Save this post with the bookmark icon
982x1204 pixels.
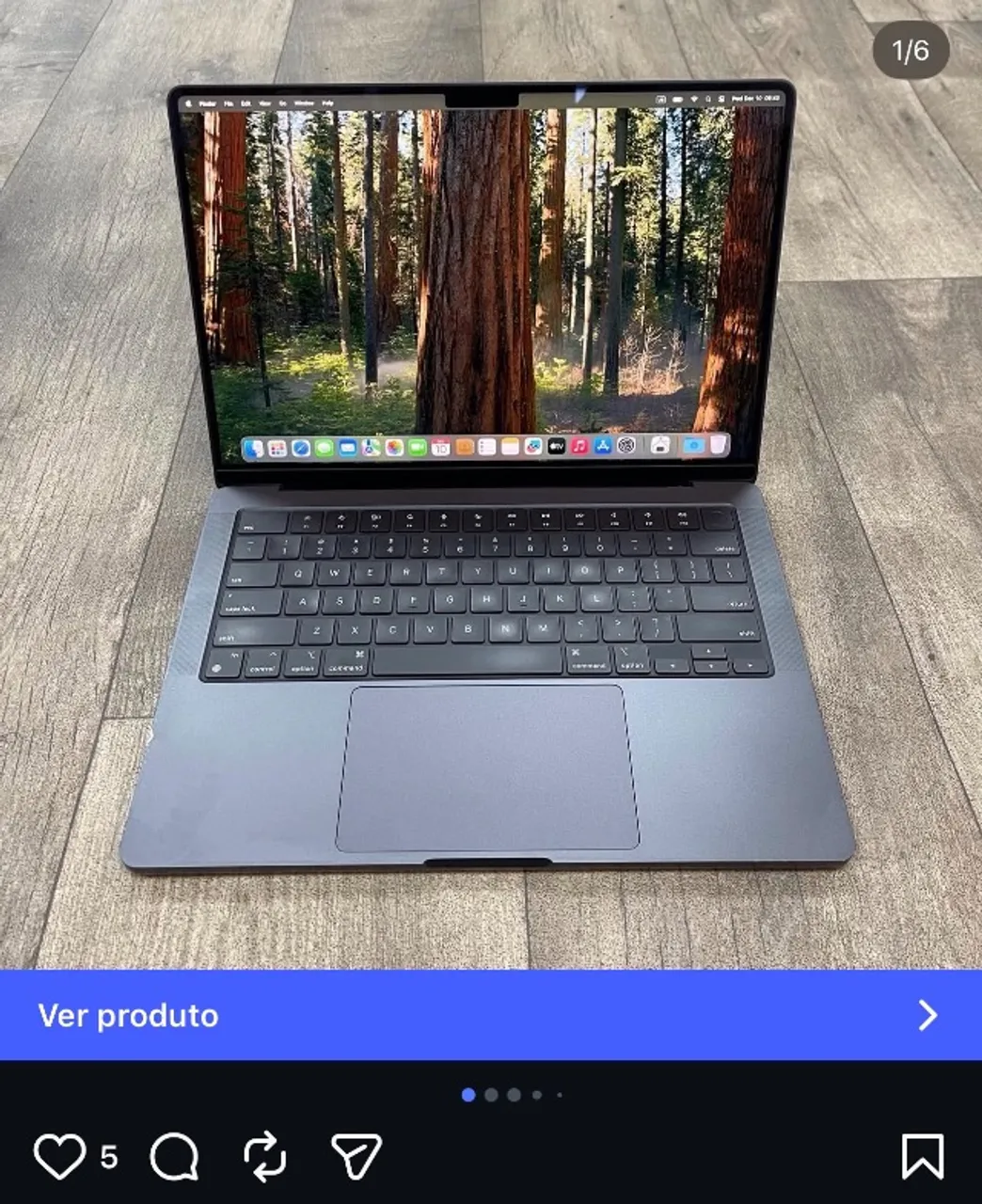pyautogui.click(x=922, y=1155)
